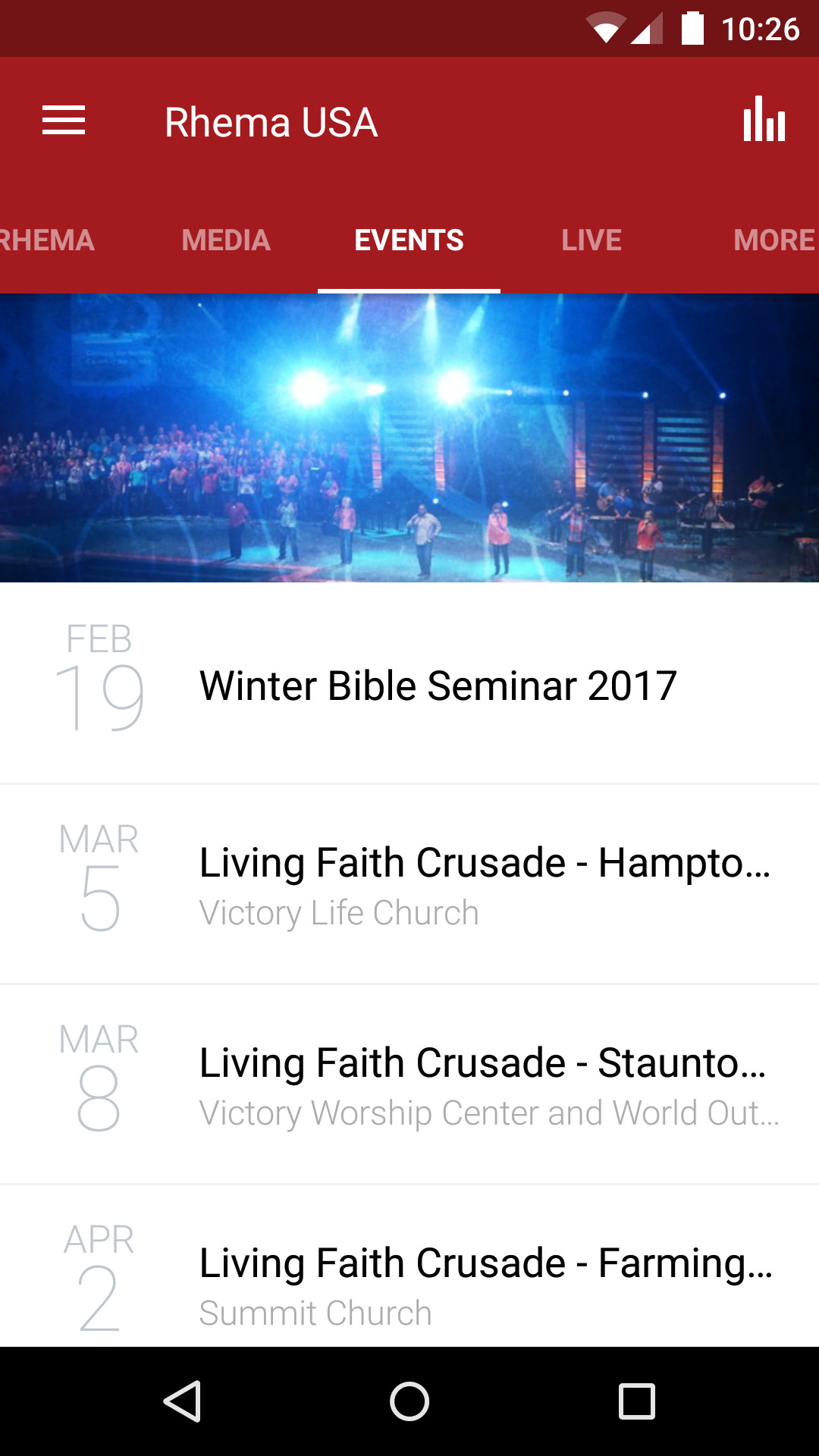Switch to the LIVE tab

(591, 240)
